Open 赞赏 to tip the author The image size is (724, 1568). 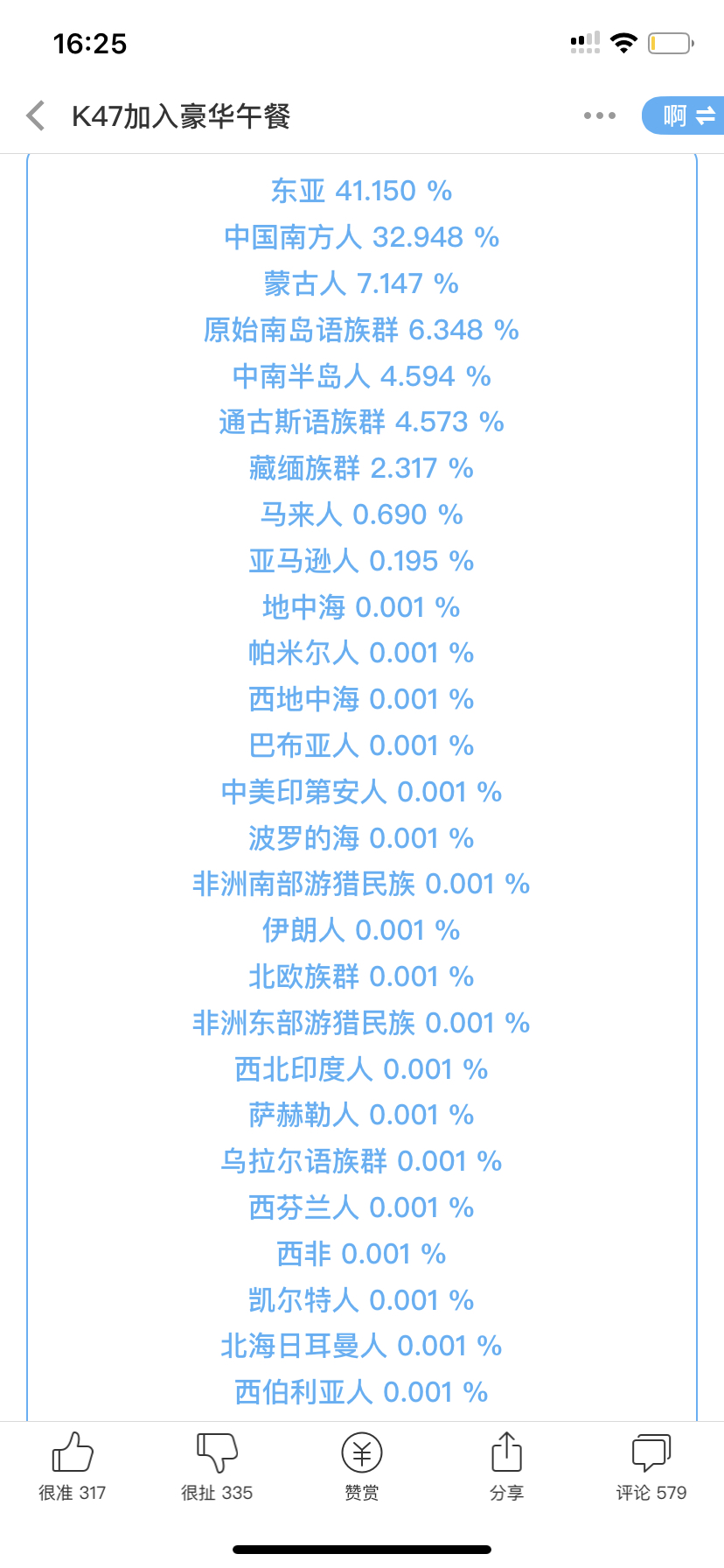click(362, 1466)
